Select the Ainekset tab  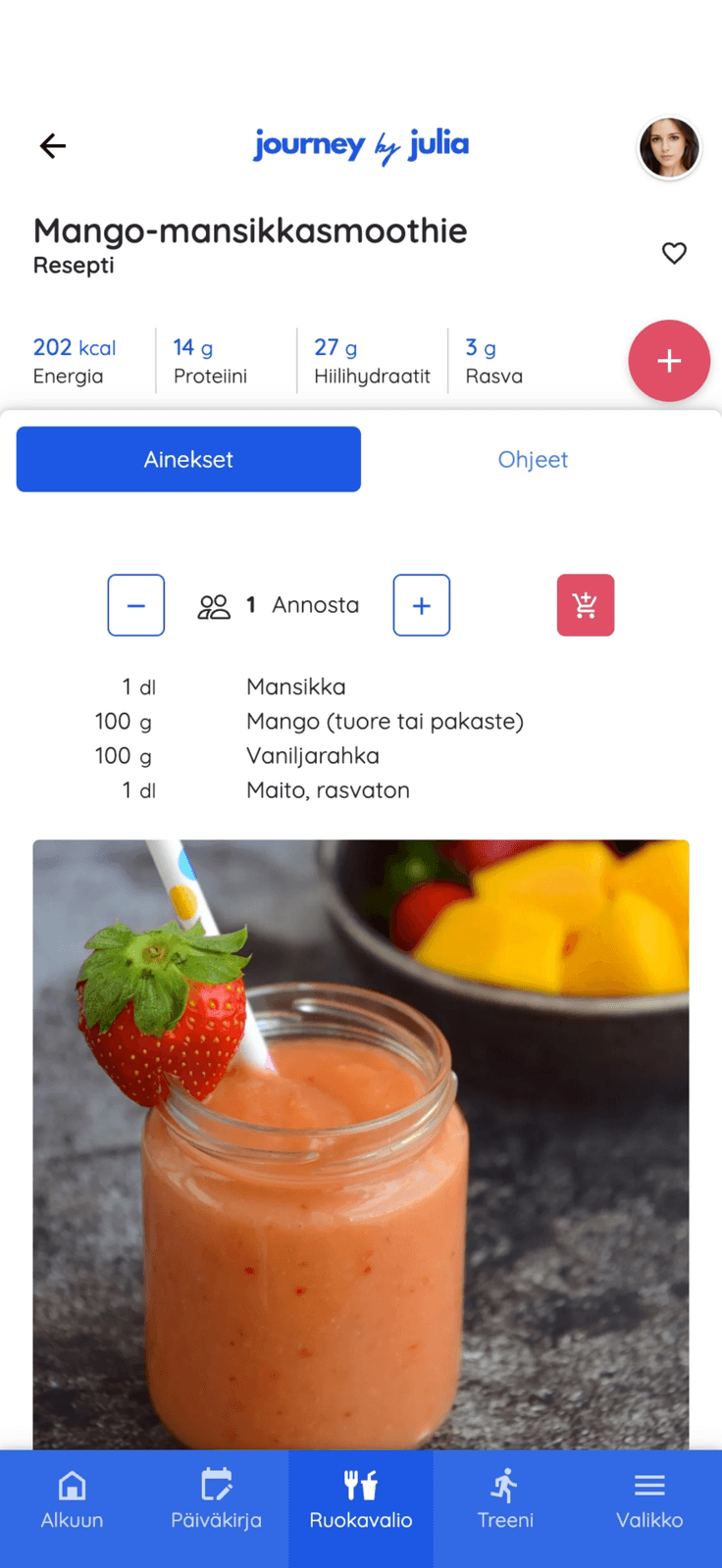(187, 459)
